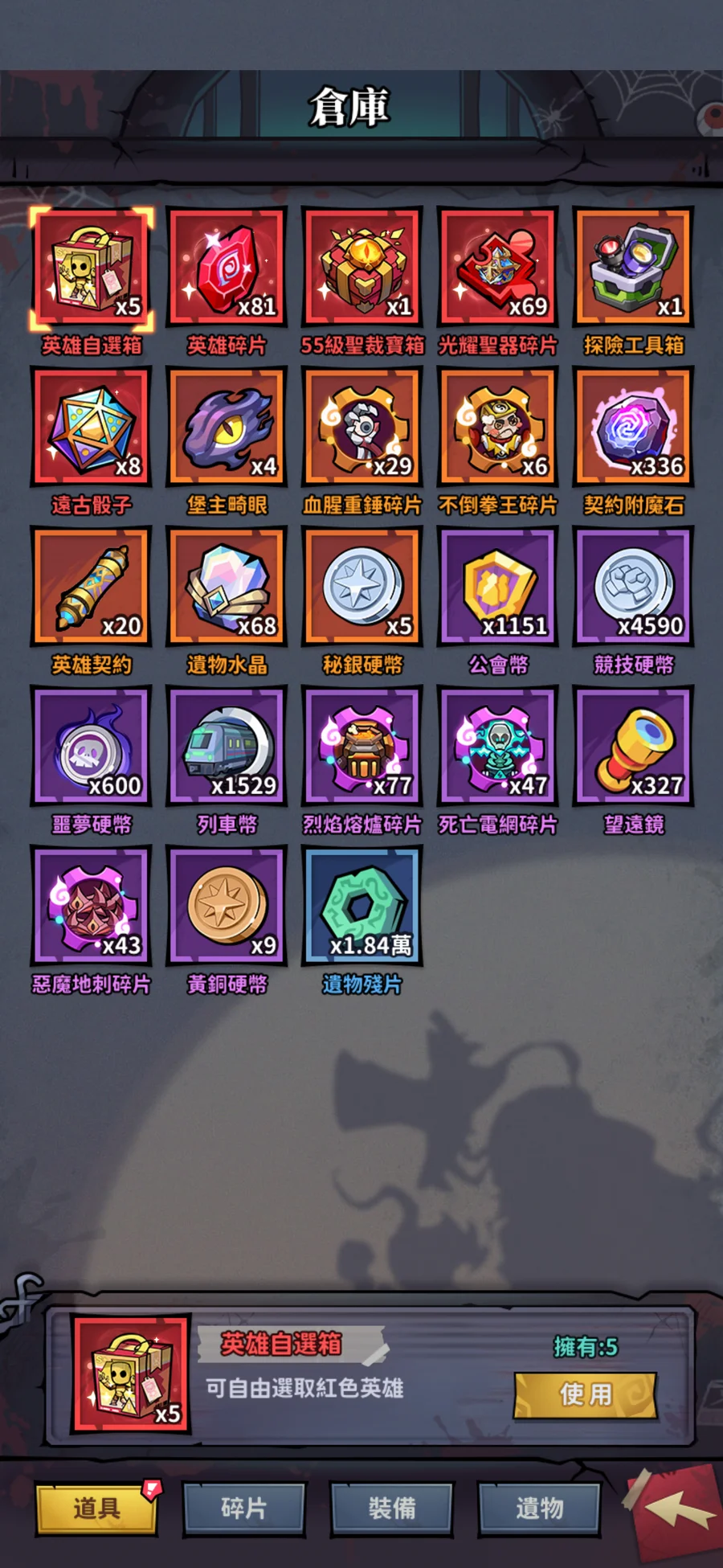723x1568 pixels.
Task: Select the 遺物殘片 item
Action: [x=362, y=906]
